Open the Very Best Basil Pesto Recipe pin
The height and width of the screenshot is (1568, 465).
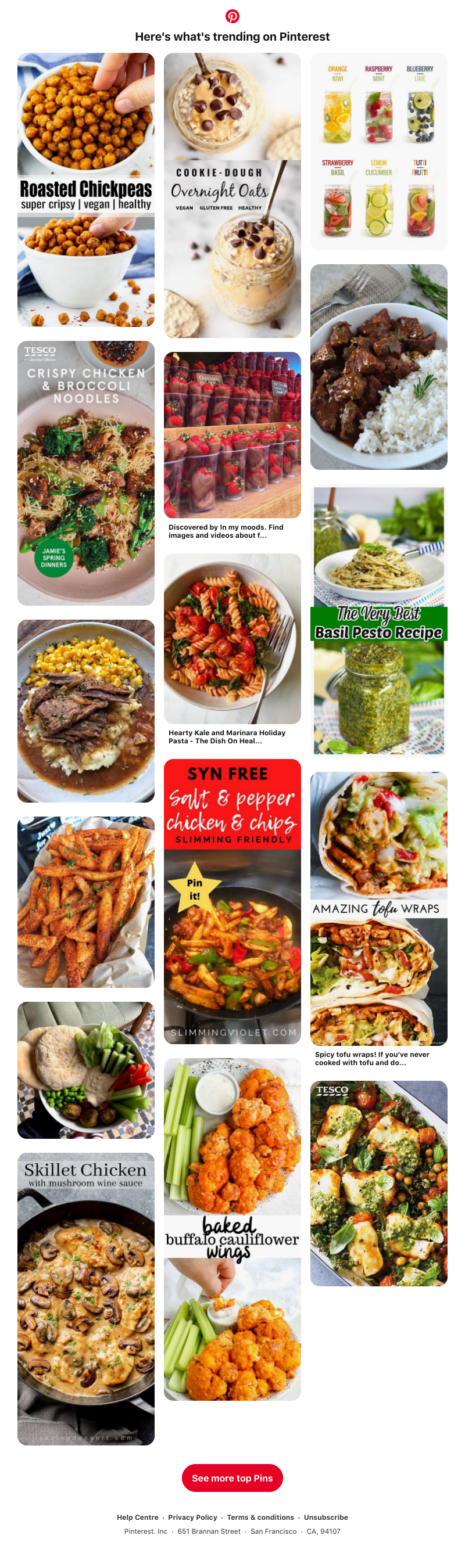tap(378, 619)
